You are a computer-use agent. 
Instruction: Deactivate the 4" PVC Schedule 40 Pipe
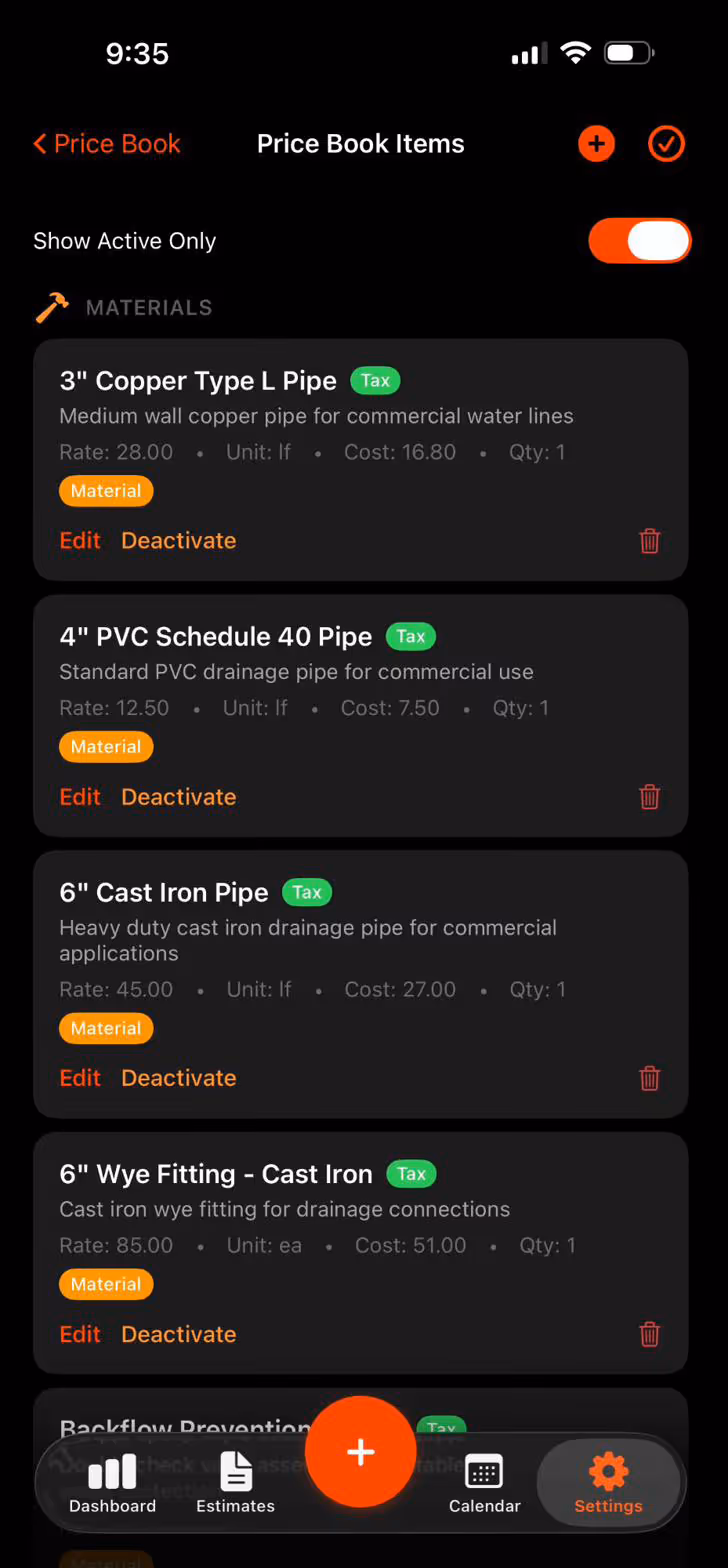click(178, 797)
